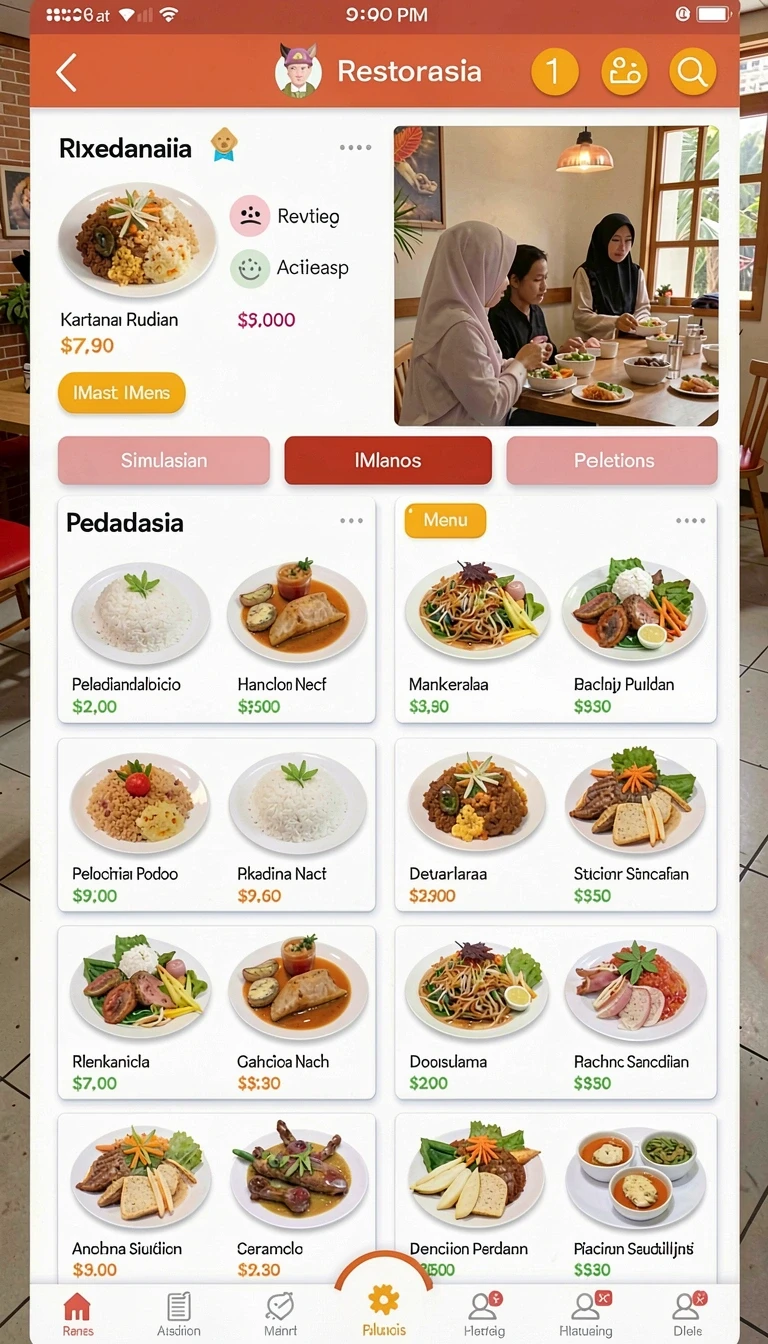Switch to the Peletions tab
The width and height of the screenshot is (768, 1344).
click(612, 461)
